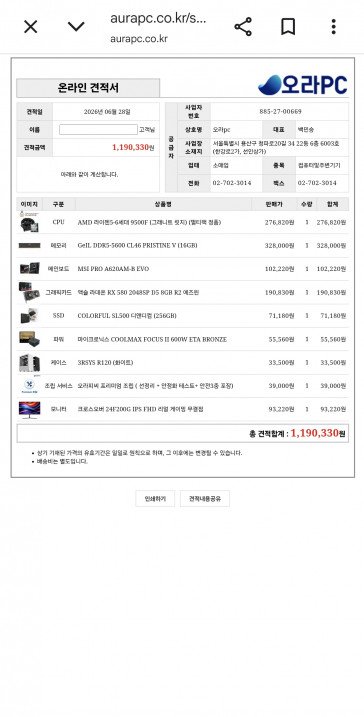Tap the aurapc.co.kr address bar
The width and height of the screenshot is (364, 717).
[158, 27]
